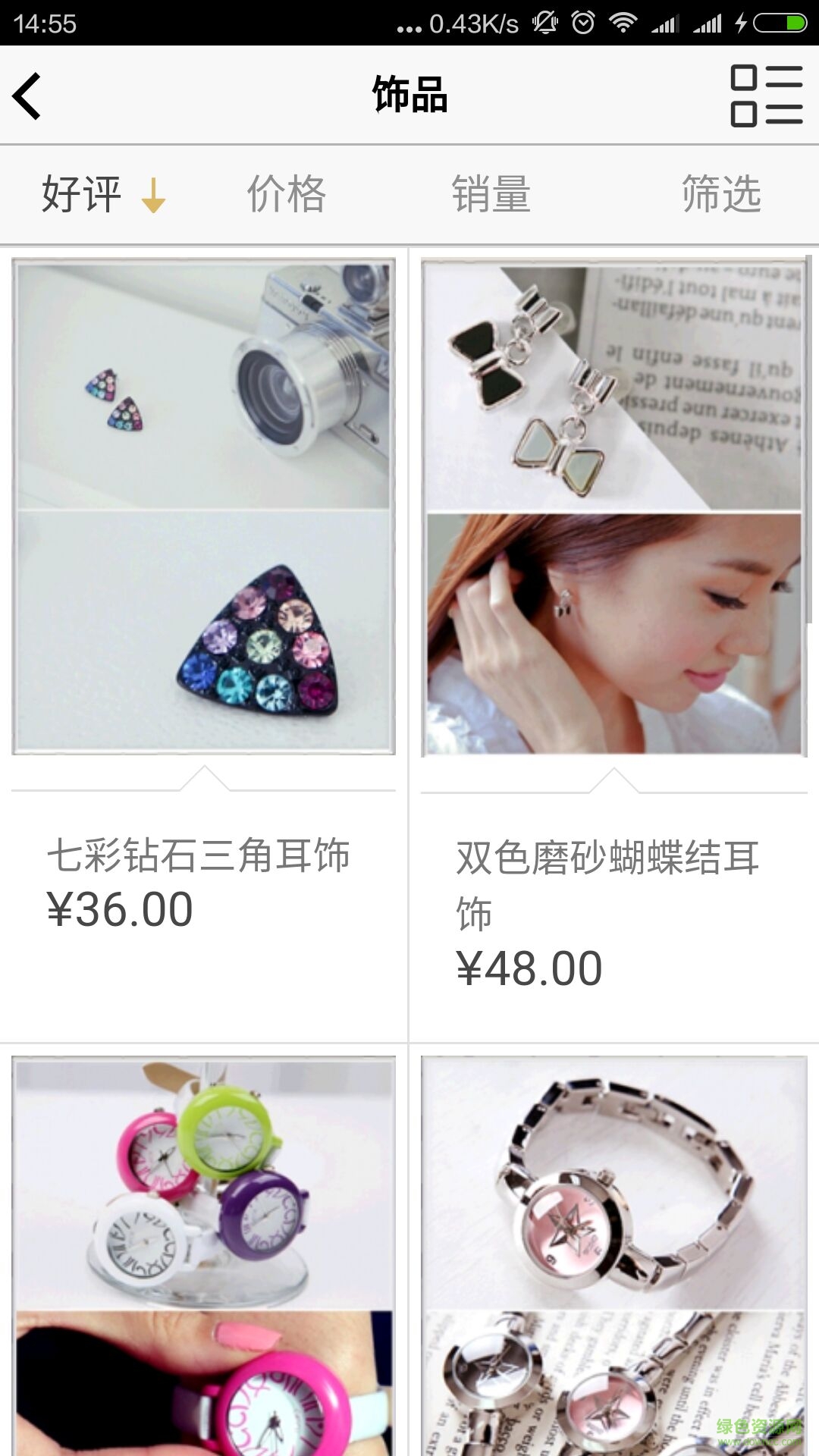Go back from the 饰品 page
Image resolution: width=819 pixels, height=1456 pixels.
(27, 96)
